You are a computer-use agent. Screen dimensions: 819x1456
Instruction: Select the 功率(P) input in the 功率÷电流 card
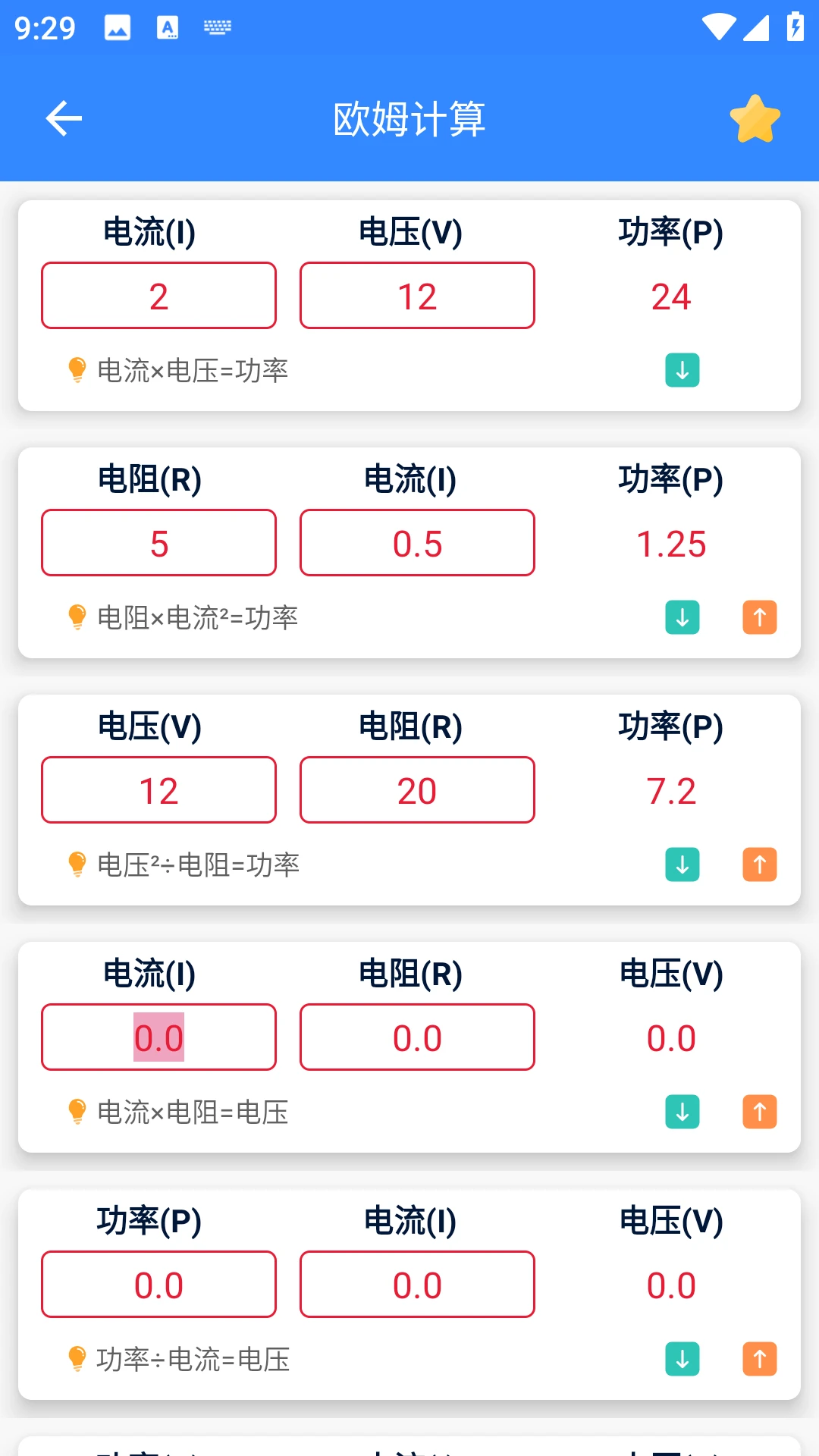pos(158,1284)
